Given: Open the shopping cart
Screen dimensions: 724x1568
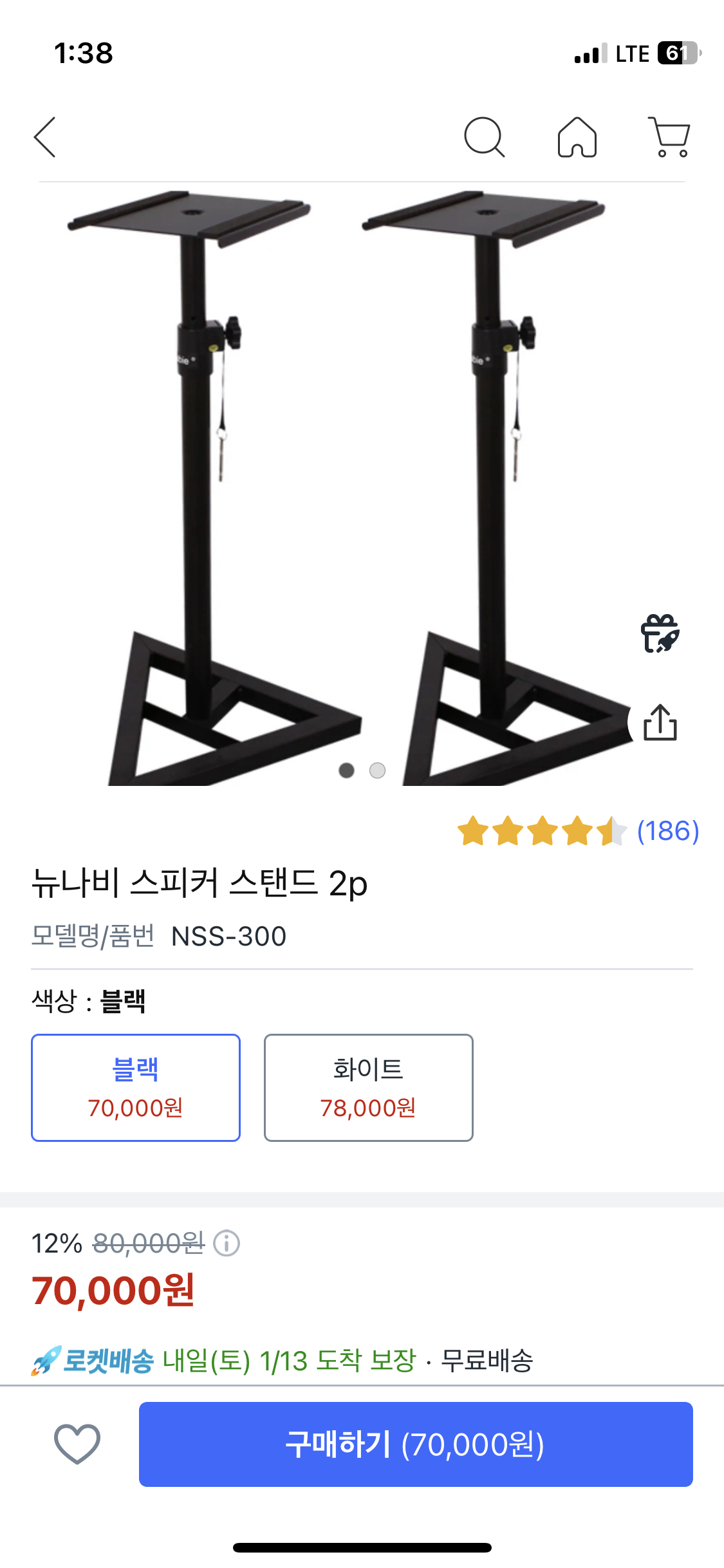Looking at the screenshot, I should coord(670,137).
